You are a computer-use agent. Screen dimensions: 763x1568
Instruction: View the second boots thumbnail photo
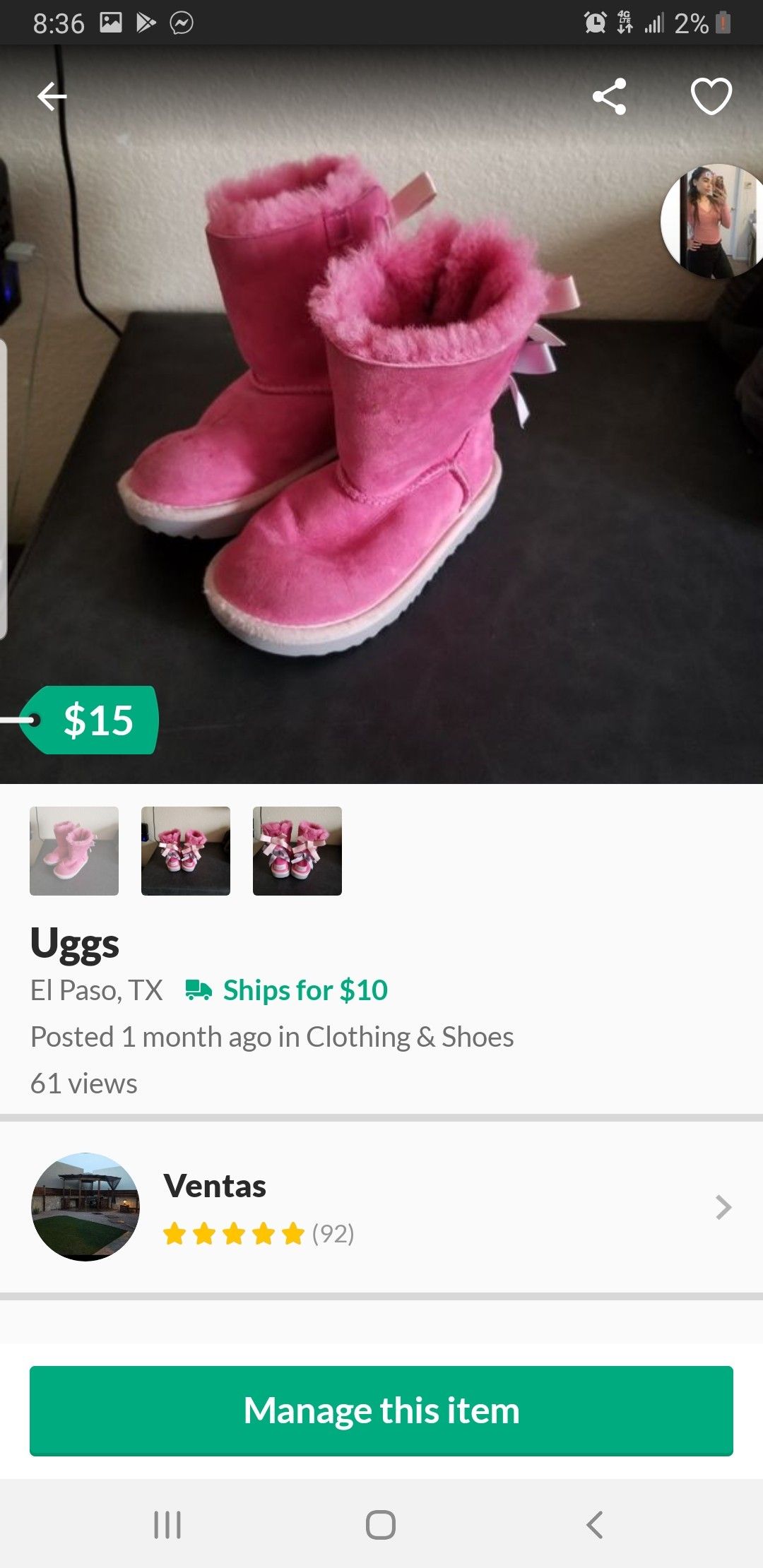[x=186, y=850]
